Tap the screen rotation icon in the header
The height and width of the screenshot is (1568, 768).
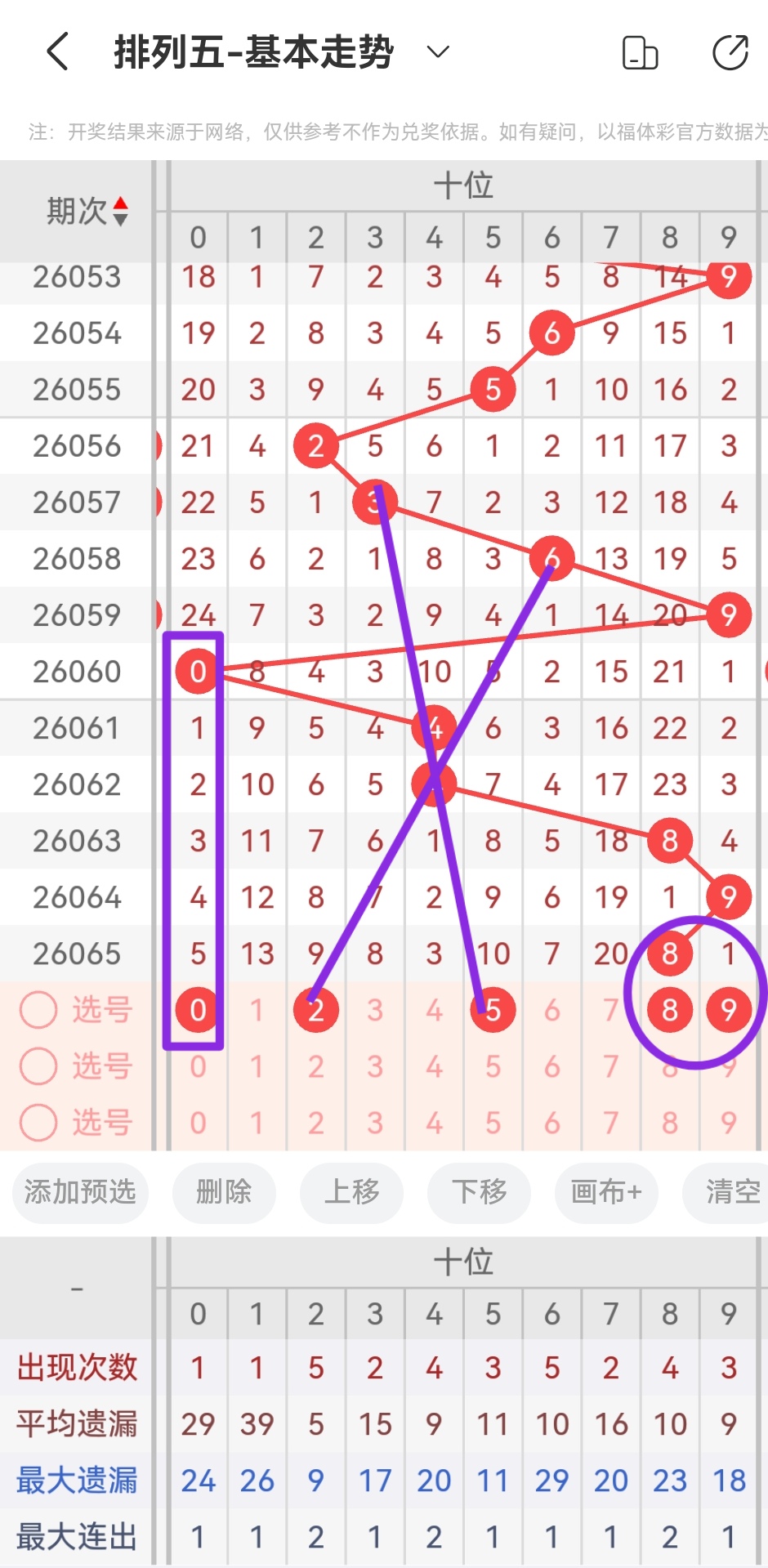pyautogui.click(x=640, y=53)
